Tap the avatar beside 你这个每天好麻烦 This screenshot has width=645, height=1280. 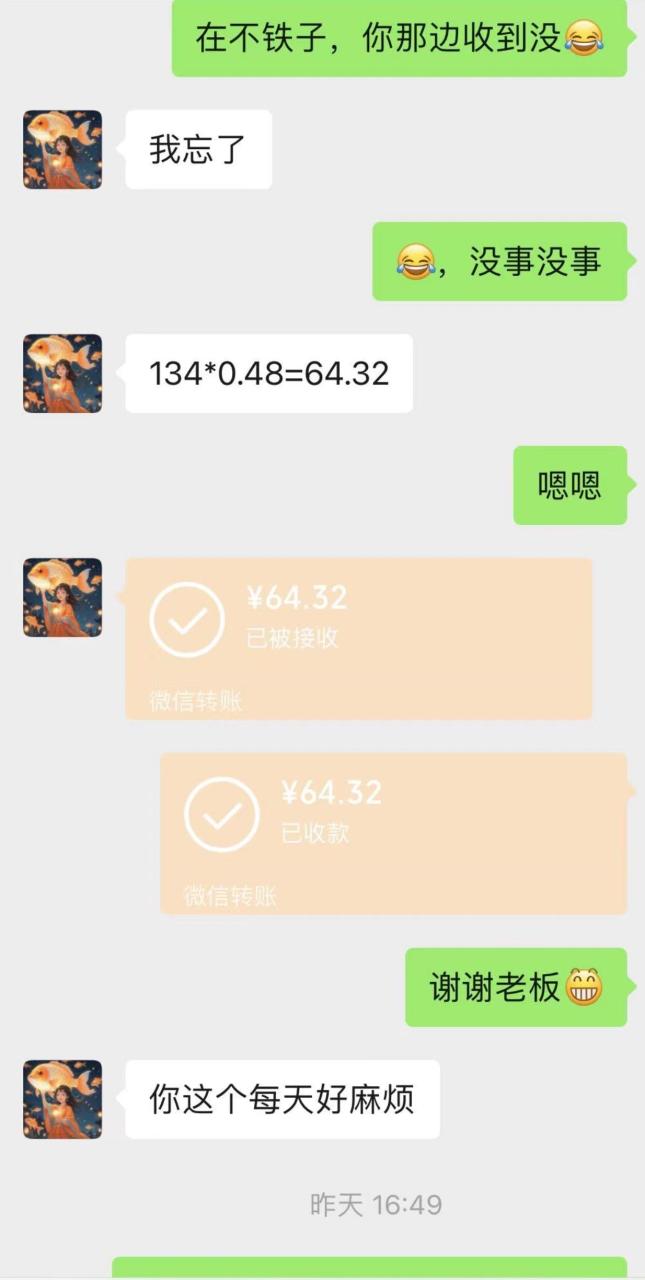(62, 1099)
